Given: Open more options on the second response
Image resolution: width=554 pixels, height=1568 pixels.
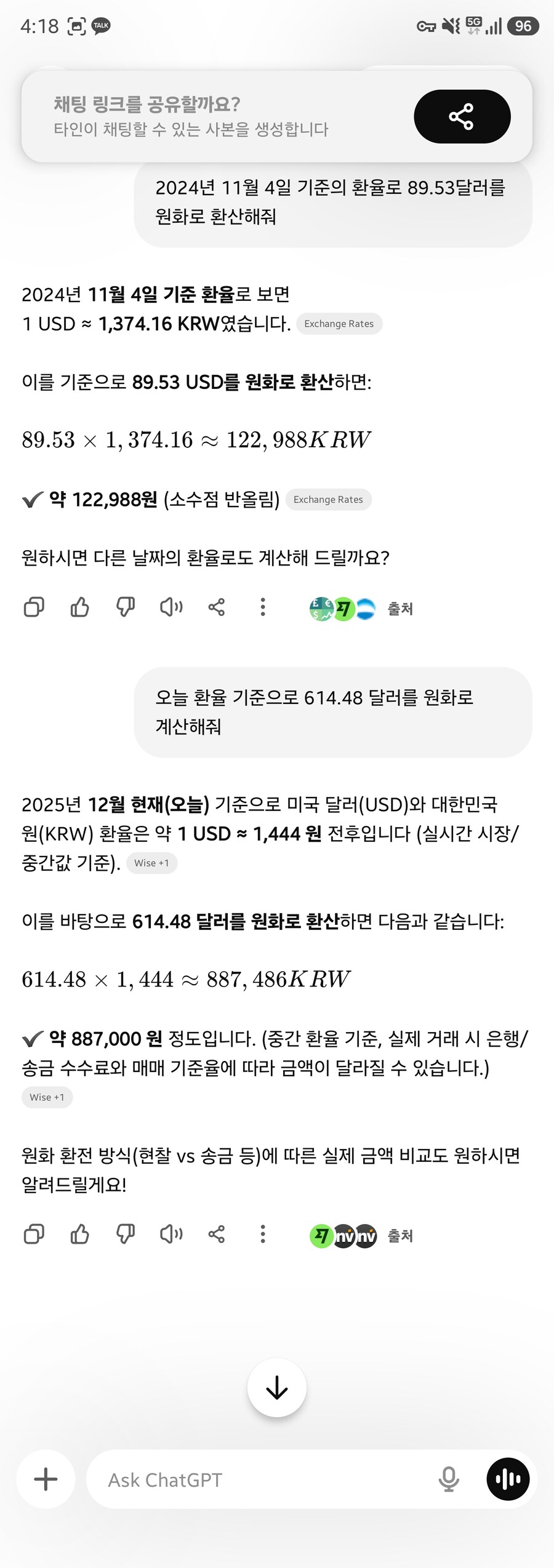Looking at the screenshot, I should [263, 1235].
